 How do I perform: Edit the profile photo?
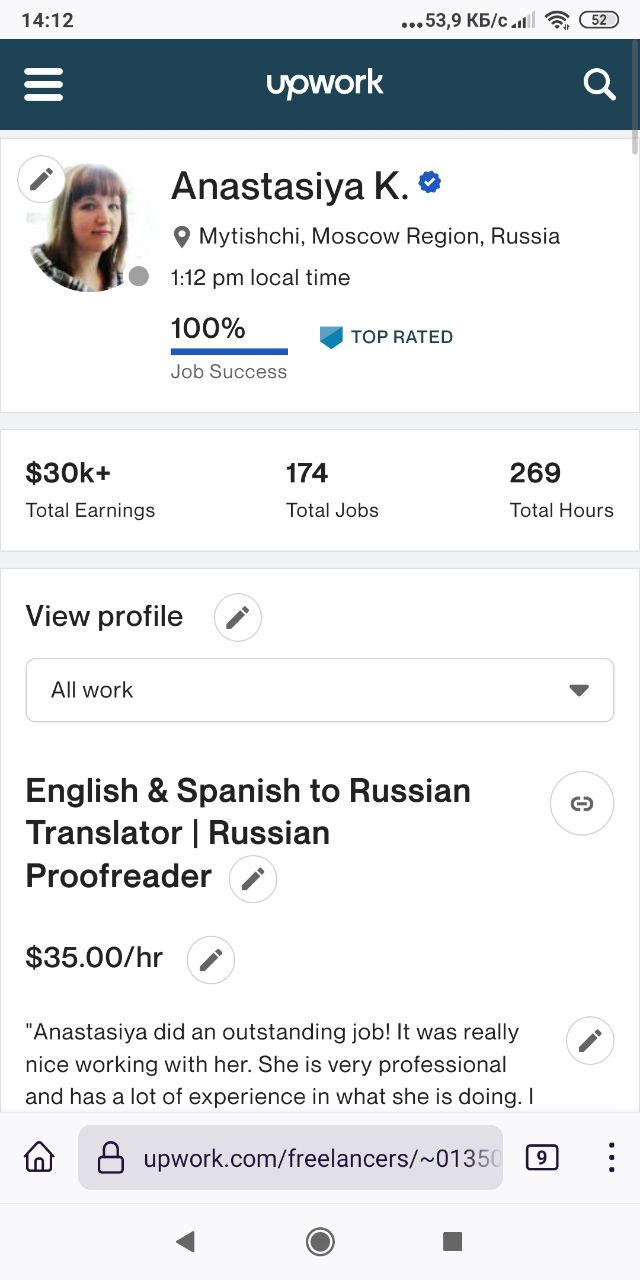(x=41, y=180)
